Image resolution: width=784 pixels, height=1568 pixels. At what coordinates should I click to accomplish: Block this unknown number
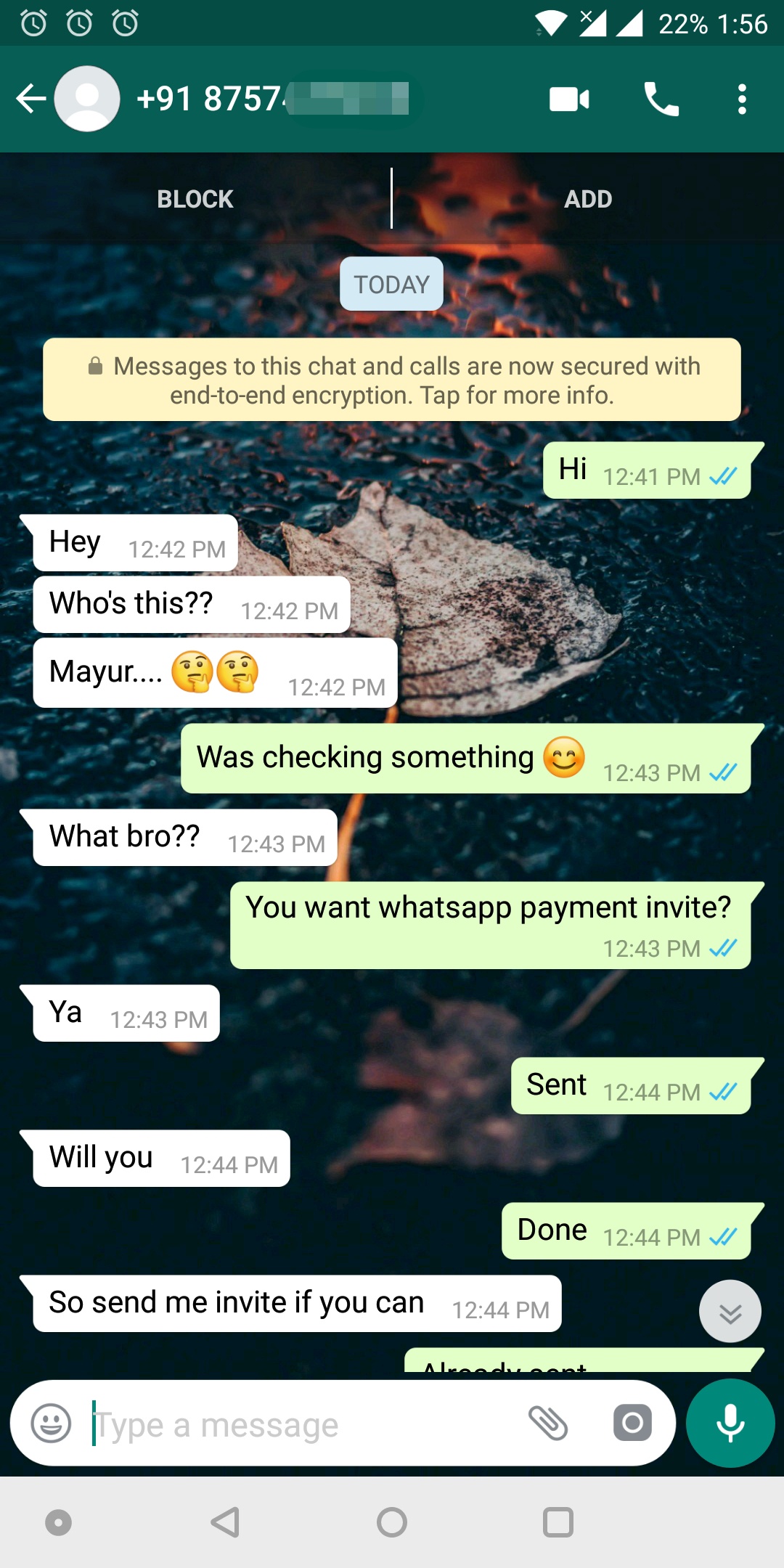(x=195, y=199)
